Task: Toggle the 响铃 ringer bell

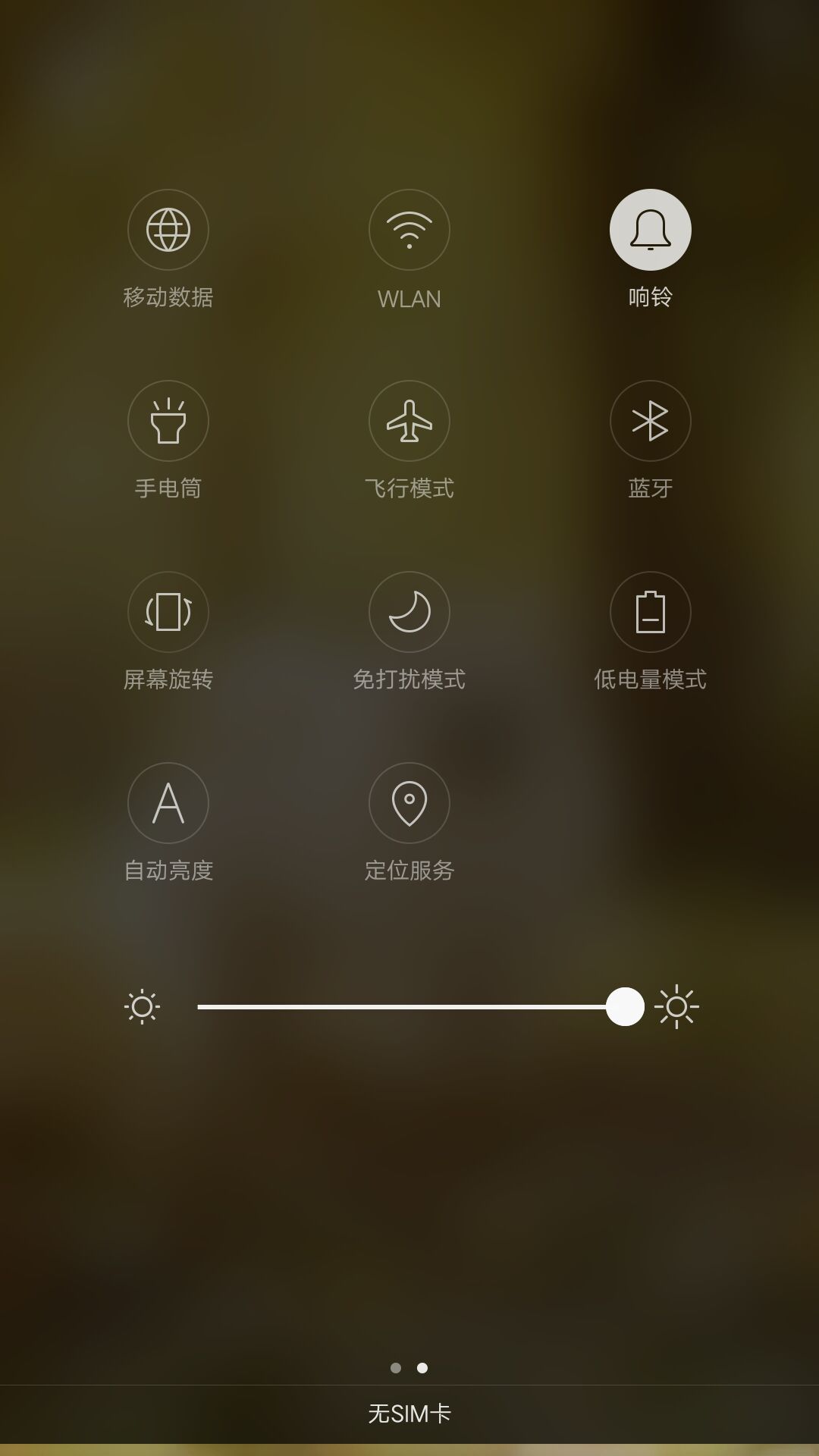Action: tap(651, 230)
